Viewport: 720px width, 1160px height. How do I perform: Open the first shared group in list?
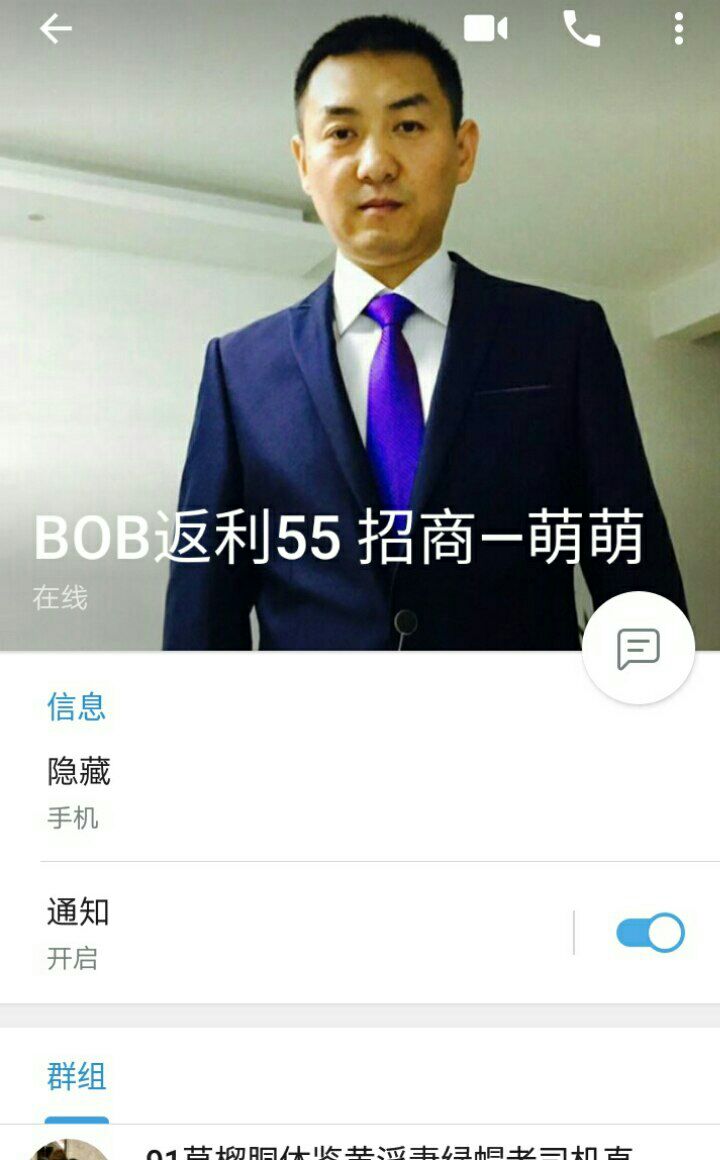click(380, 1152)
